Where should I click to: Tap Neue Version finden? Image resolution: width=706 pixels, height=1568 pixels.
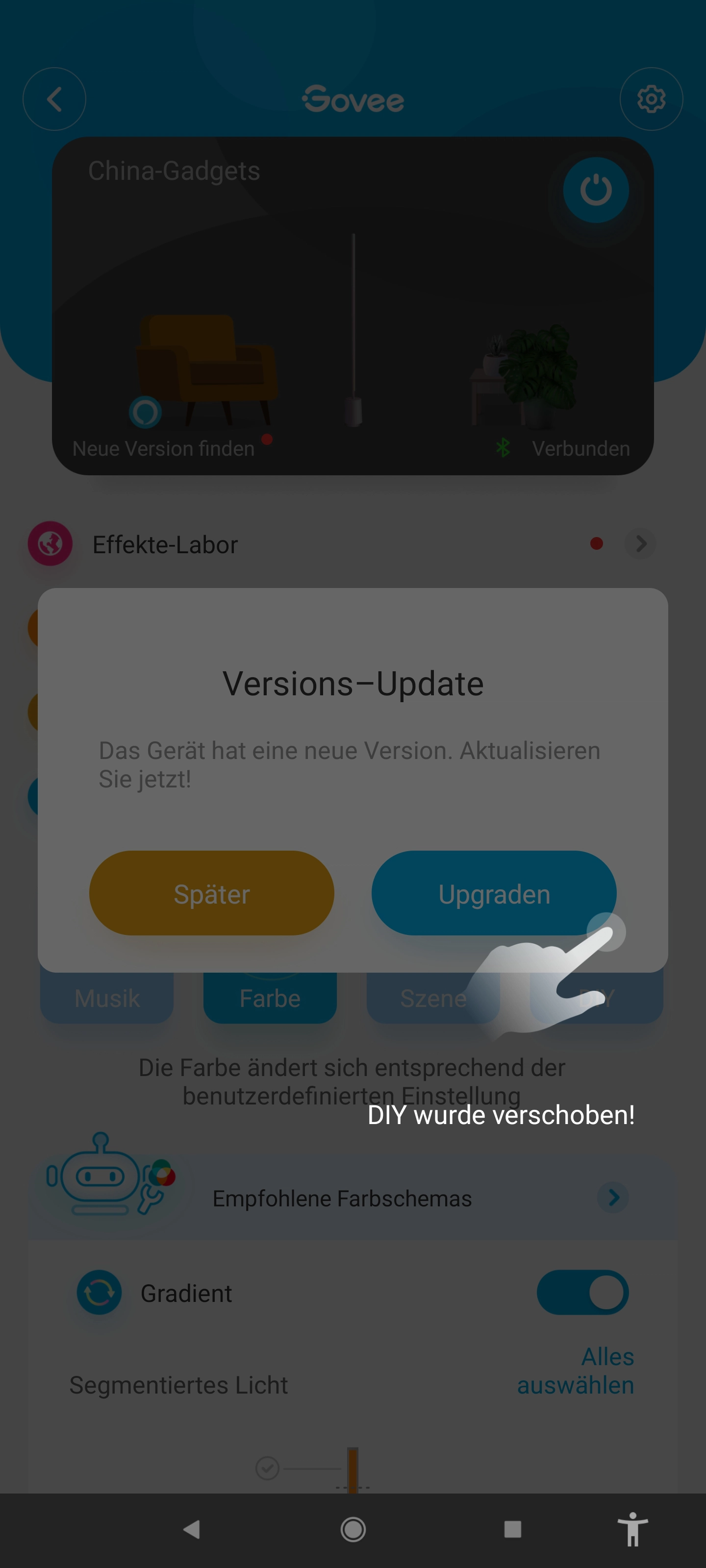(163, 449)
